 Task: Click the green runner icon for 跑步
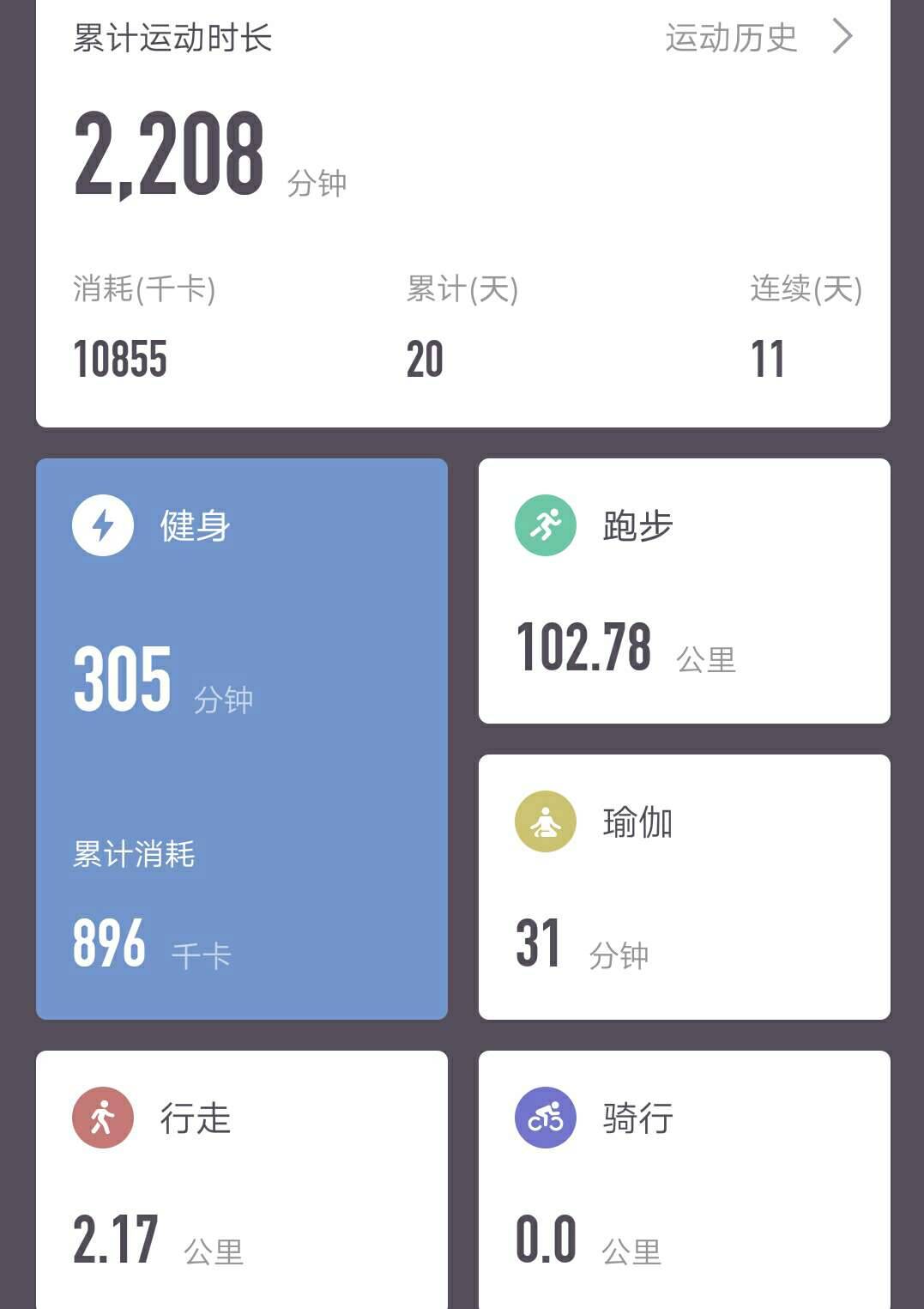tap(547, 526)
